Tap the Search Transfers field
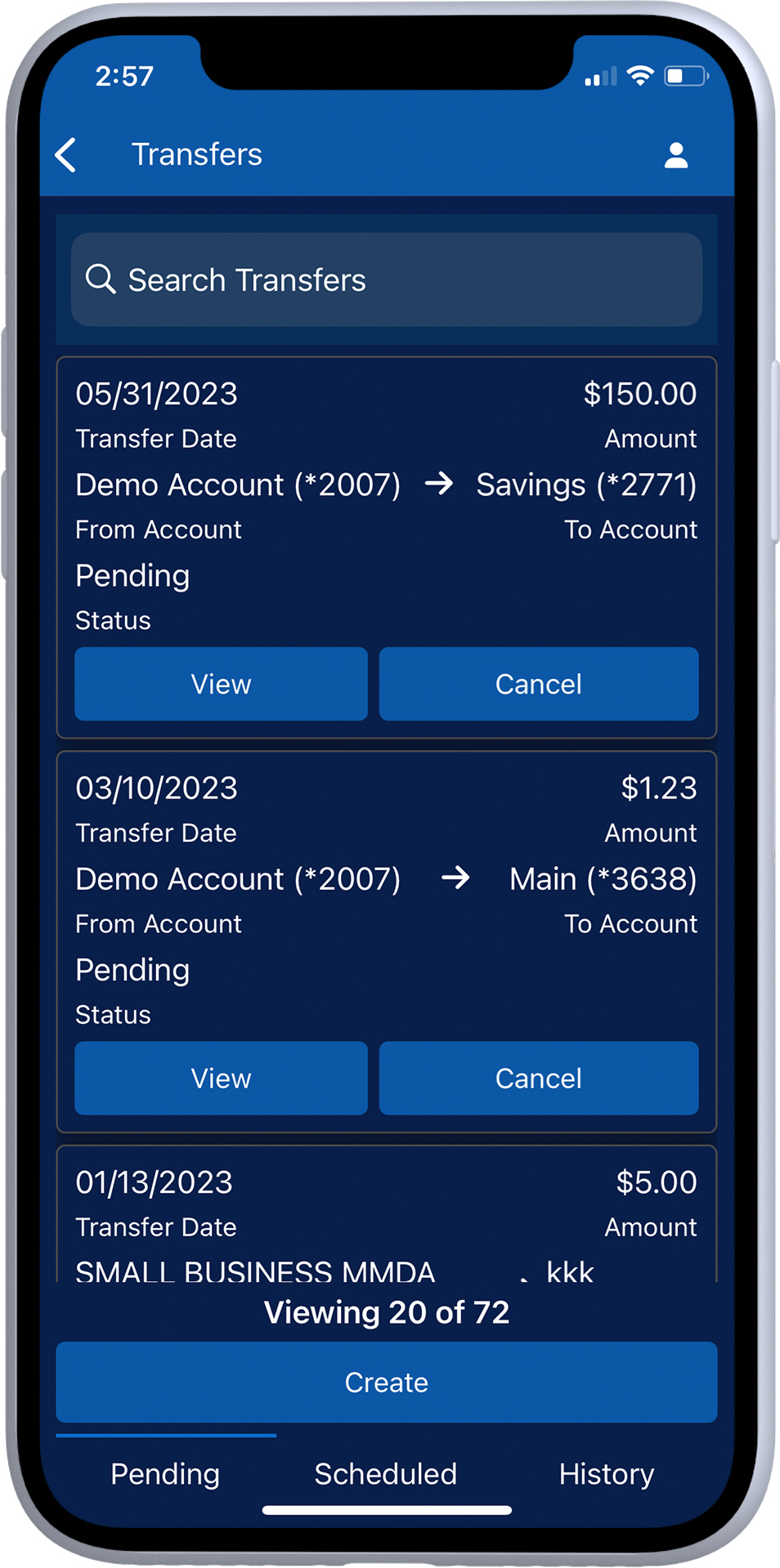The width and height of the screenshot is (780, 1568). point(387,279)
